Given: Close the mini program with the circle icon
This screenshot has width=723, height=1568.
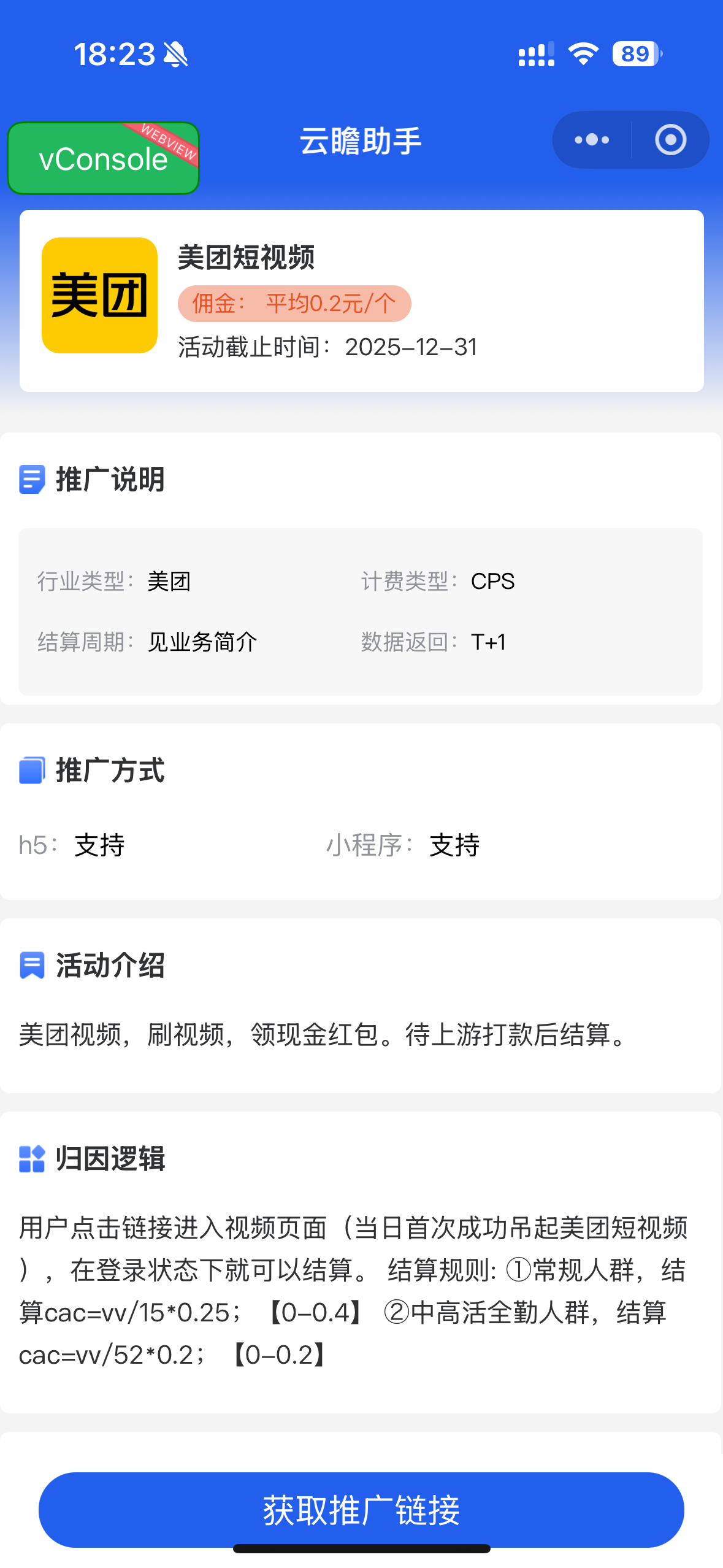Looking at the screenshot, I should 670,140.
